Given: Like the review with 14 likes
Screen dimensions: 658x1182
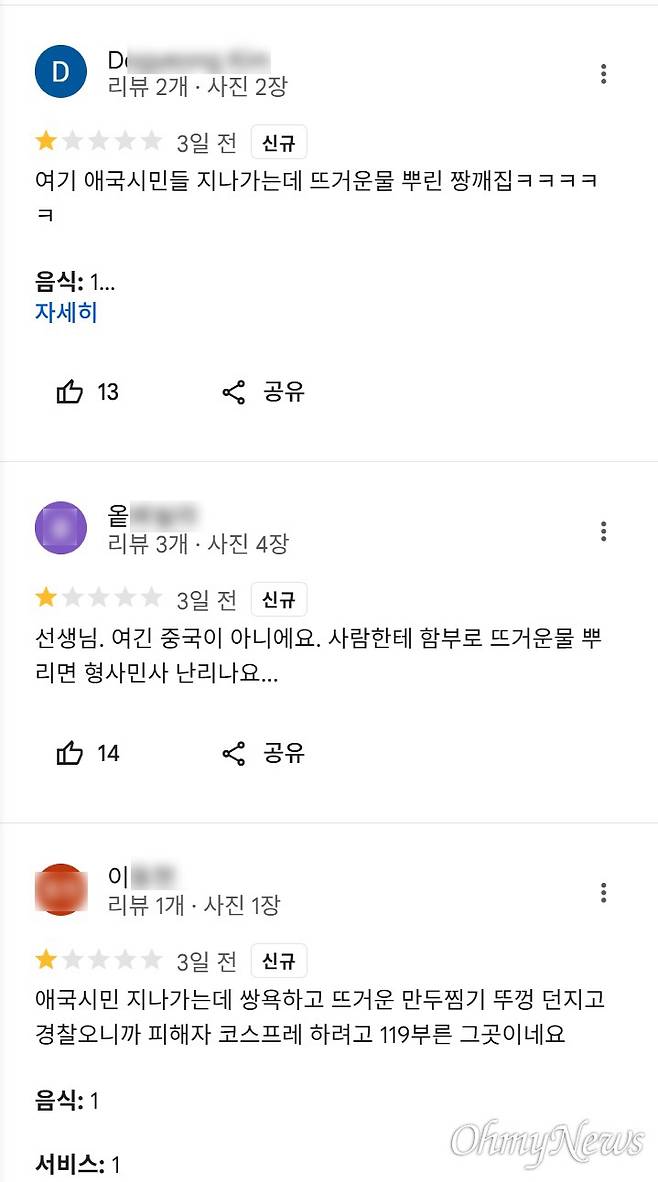Looking at the screenshot, I should point(71,753).
